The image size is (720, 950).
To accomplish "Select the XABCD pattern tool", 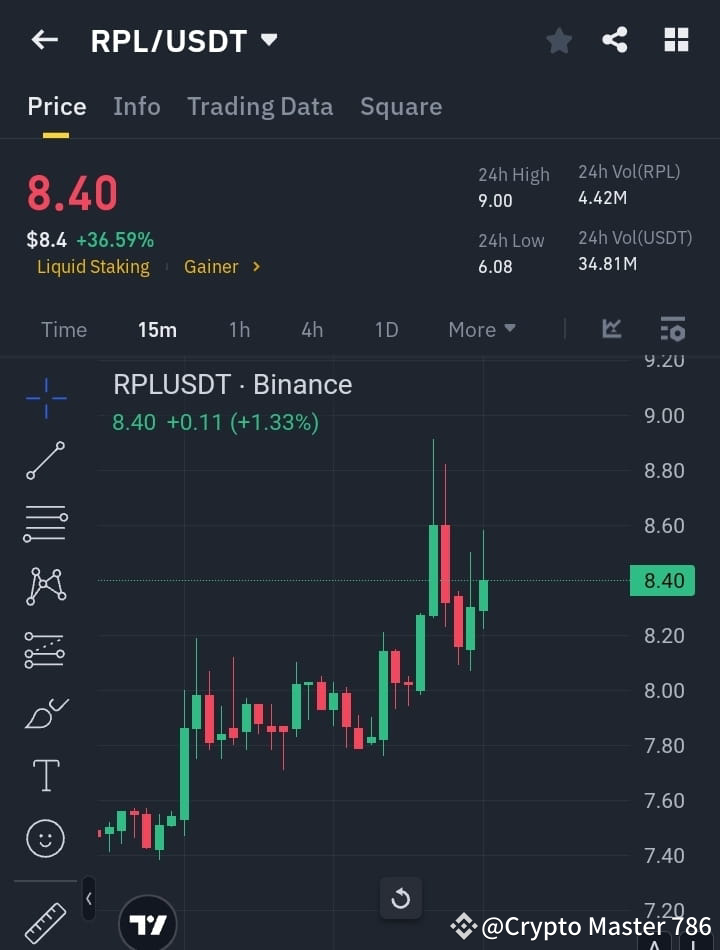I will (x=45, y=587).
